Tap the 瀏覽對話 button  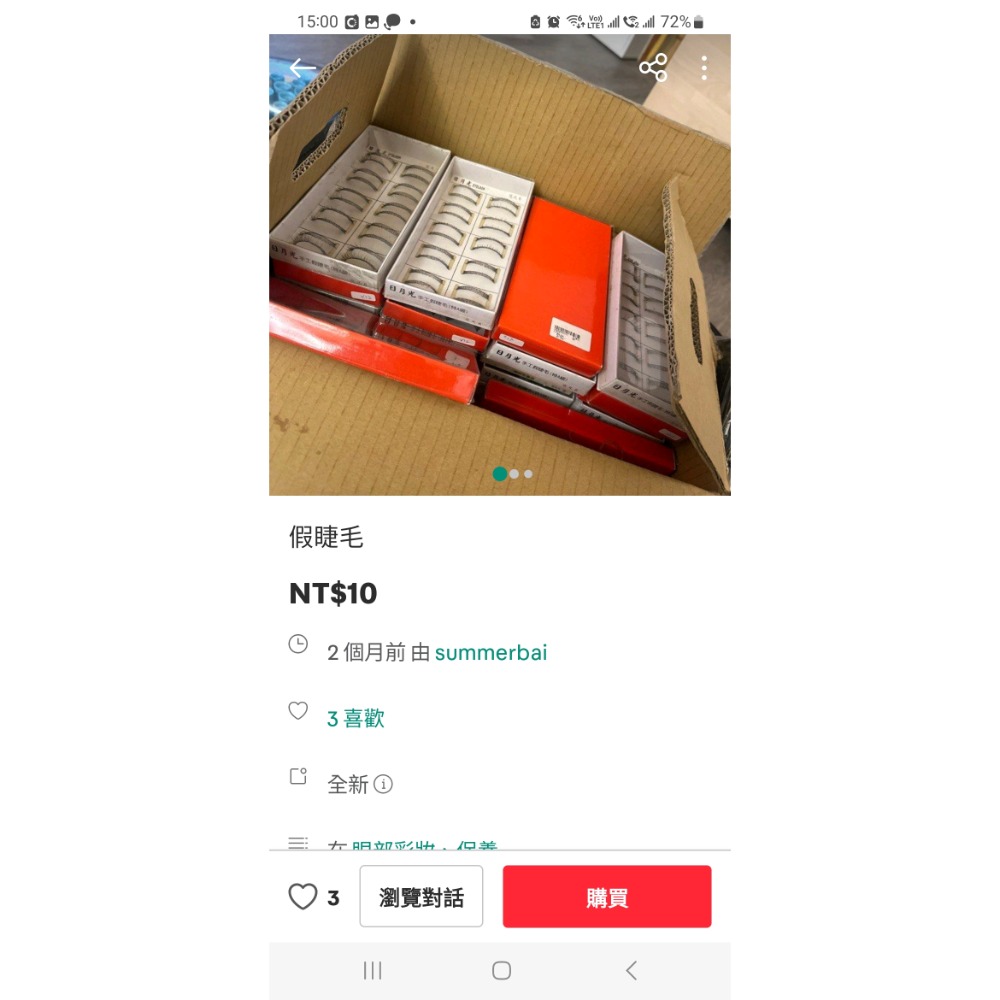[421, 897]
